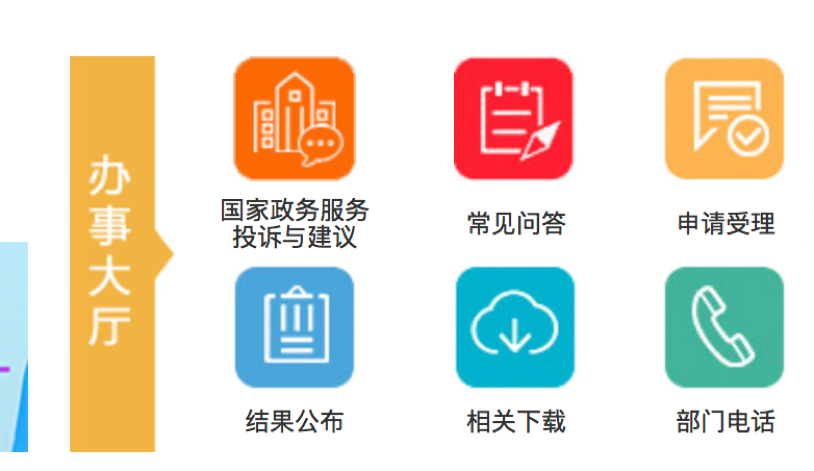Screen dimensions: 814x471
Task: Open the 常见问答 FAQ section
Action: [x=513, y=118]
